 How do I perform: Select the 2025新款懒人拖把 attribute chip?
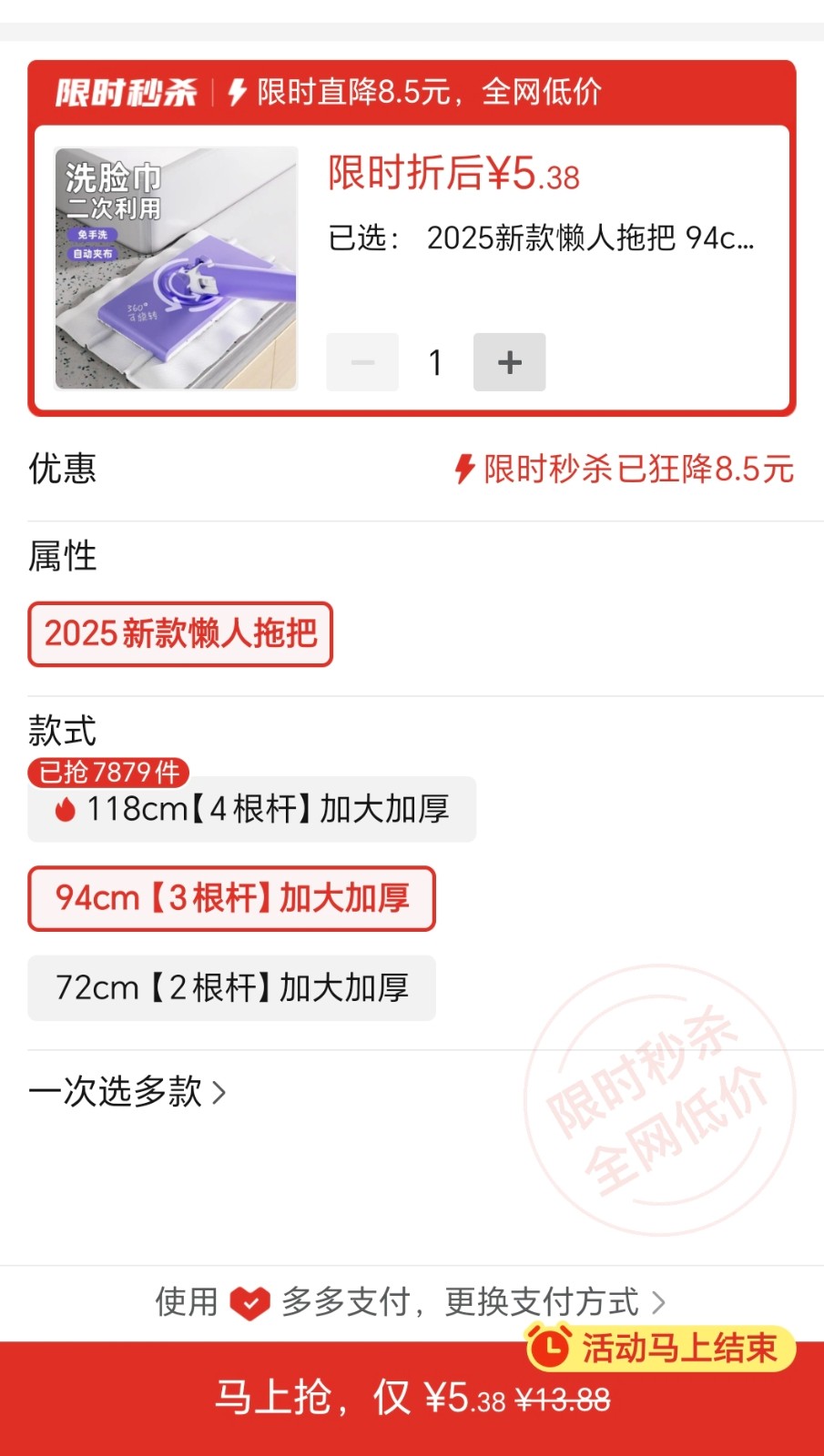point(180,634)
